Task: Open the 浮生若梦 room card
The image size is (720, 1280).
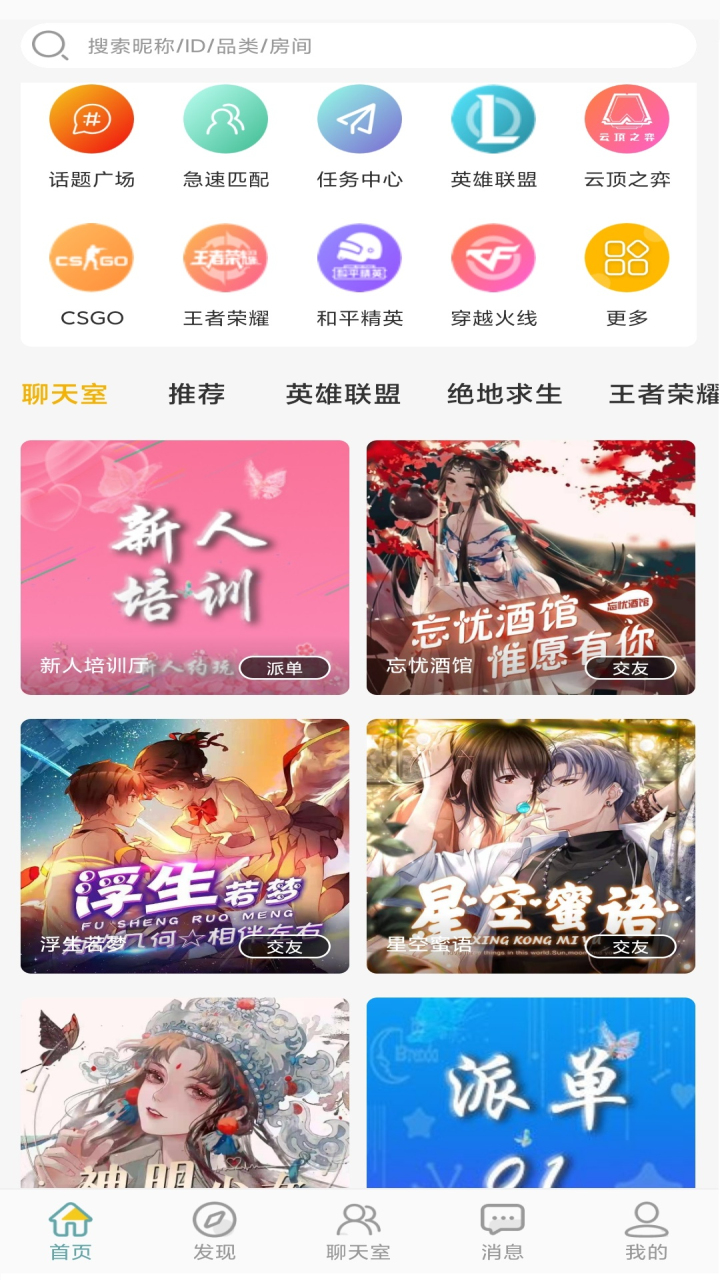Action: [x=185, y=846]
